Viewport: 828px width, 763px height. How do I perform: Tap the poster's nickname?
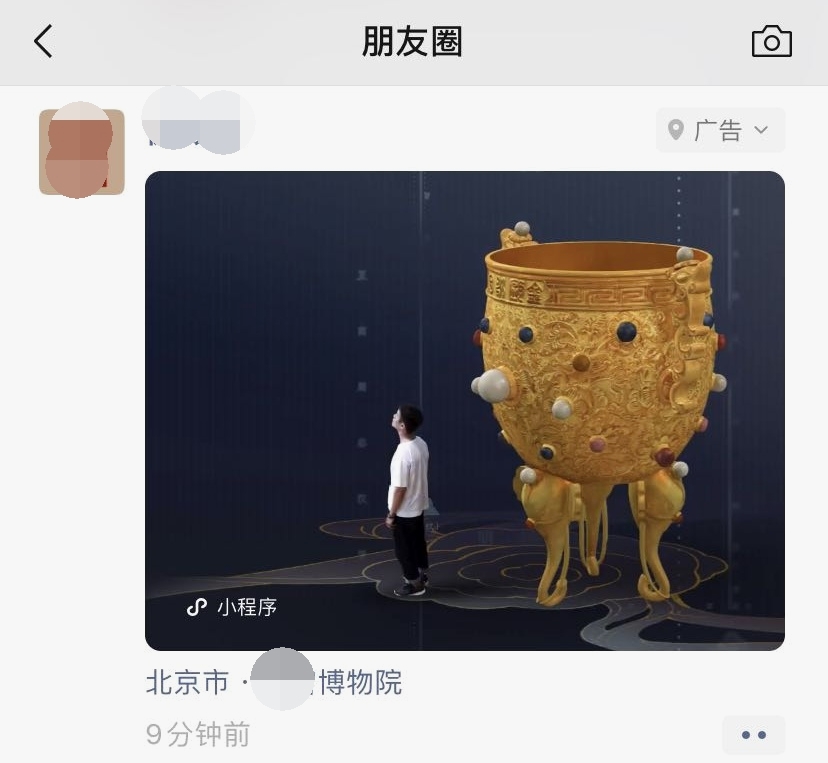tap(196, 122)
